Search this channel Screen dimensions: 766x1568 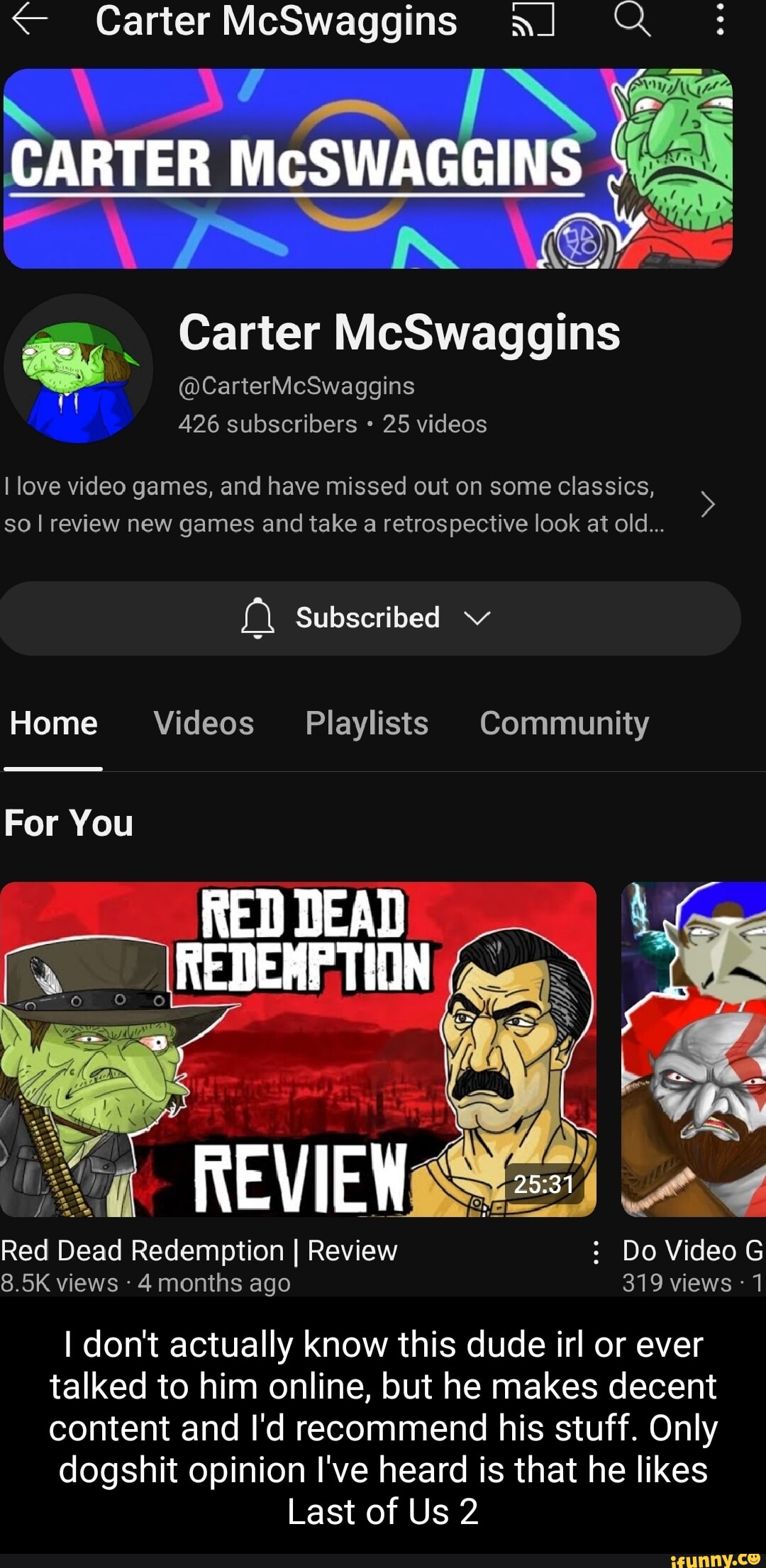point(632,20)
